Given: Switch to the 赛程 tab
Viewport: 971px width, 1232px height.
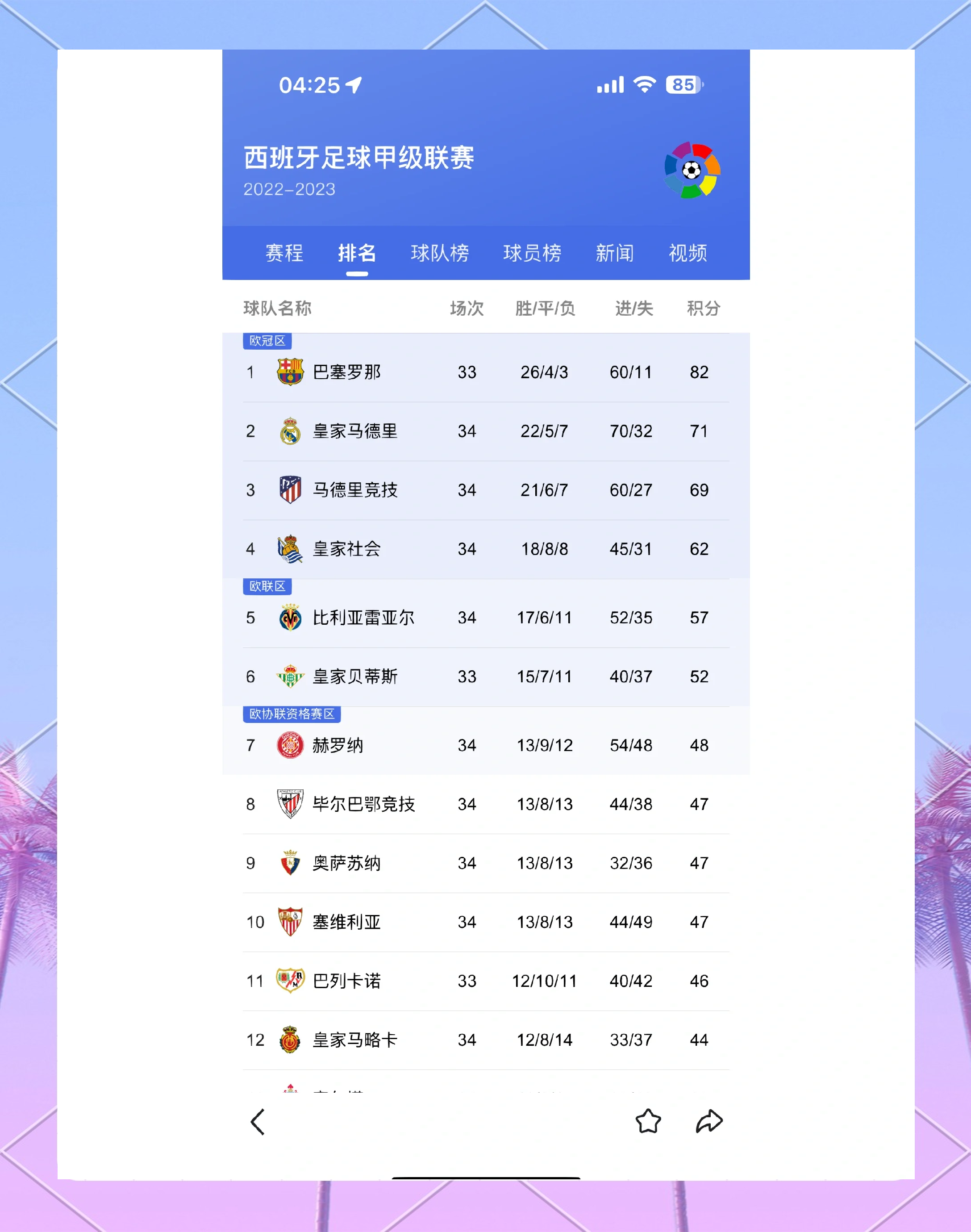Looking at the screenshot, I should pyautogui.click(x=284, y=253).
